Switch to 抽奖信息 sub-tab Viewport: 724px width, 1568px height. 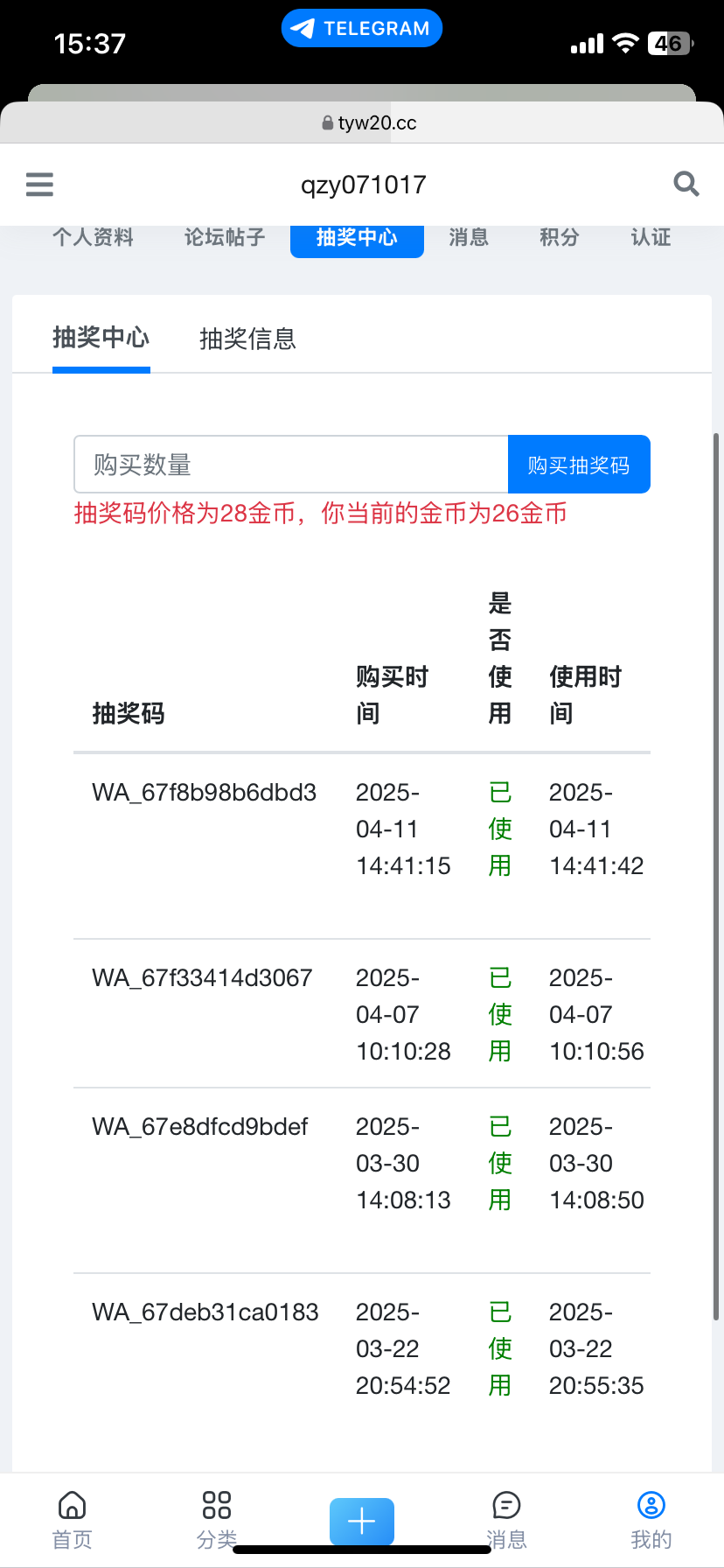(247, 339)
